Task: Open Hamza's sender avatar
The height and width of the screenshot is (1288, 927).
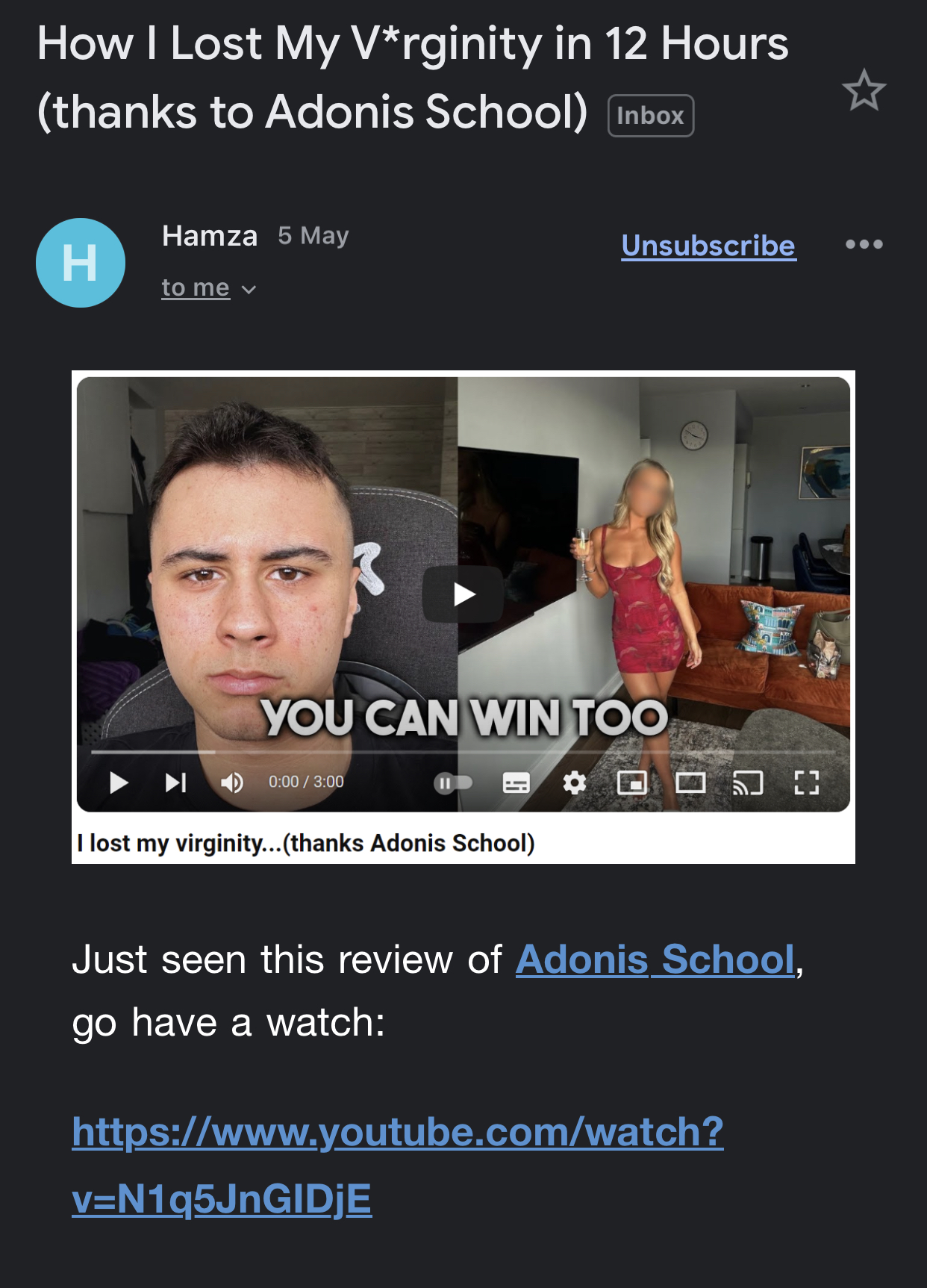Action: pos(81,263)
